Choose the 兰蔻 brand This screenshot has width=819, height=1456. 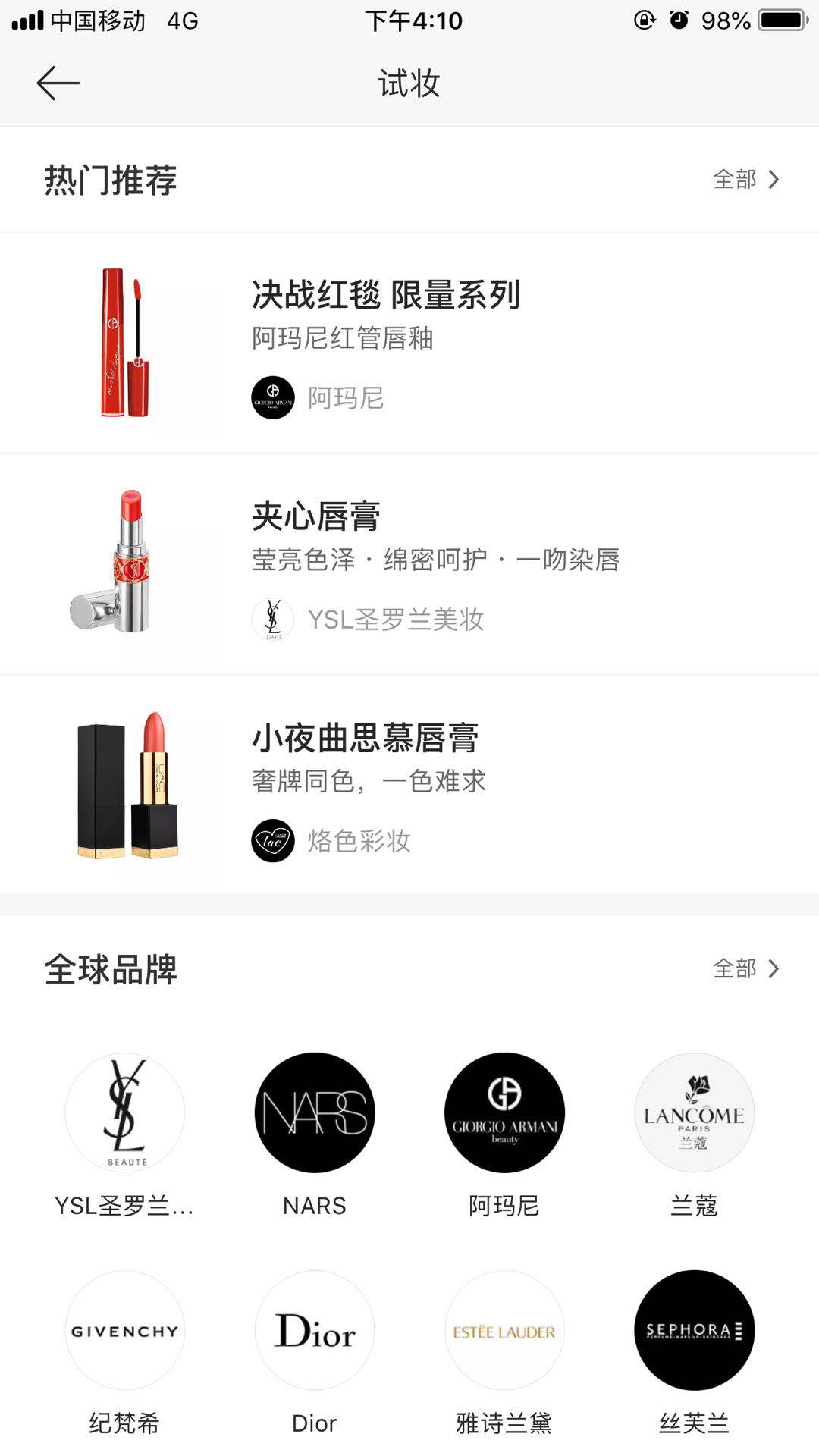(x=694, y=1134)
